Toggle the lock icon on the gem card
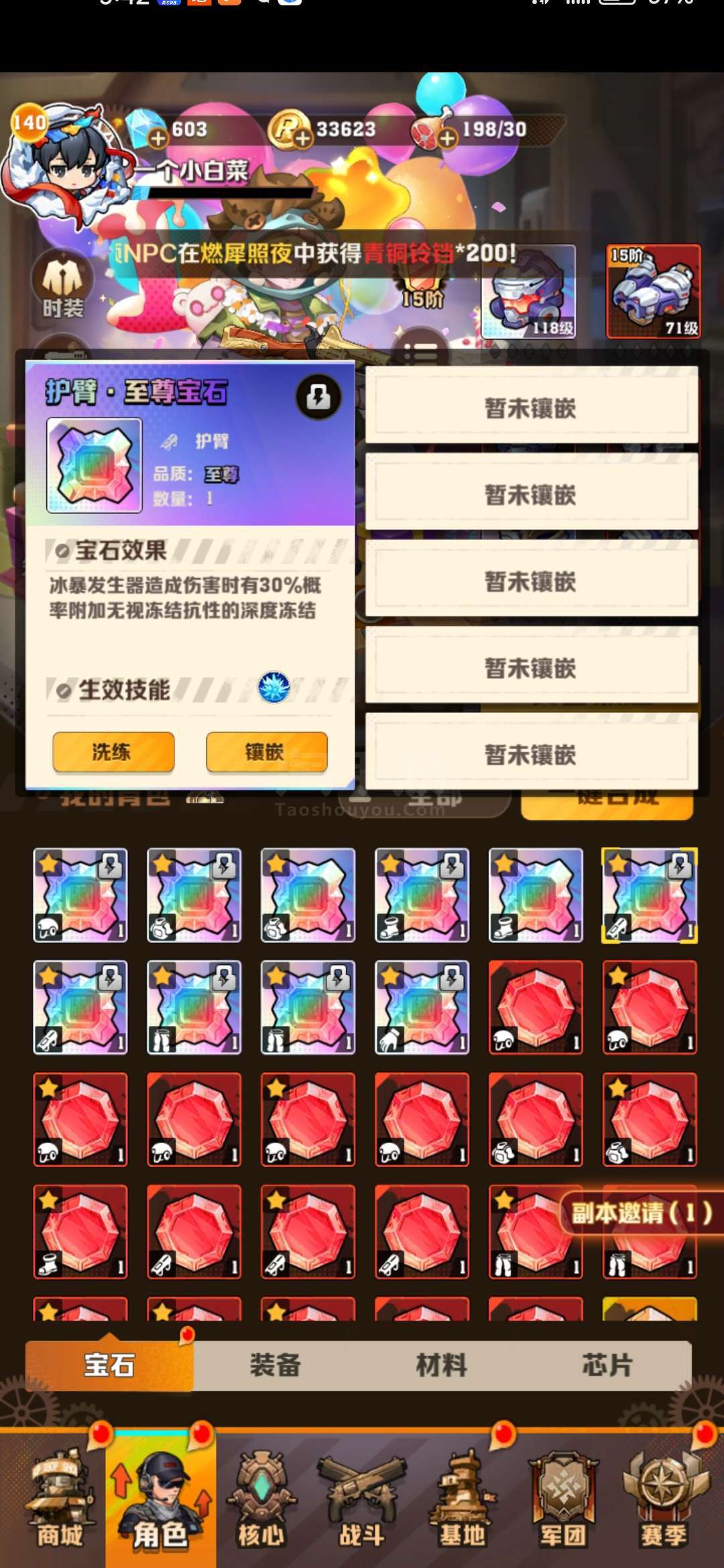Image resolution: width=724 pixels, height=1568 pixels. point(318,397)
